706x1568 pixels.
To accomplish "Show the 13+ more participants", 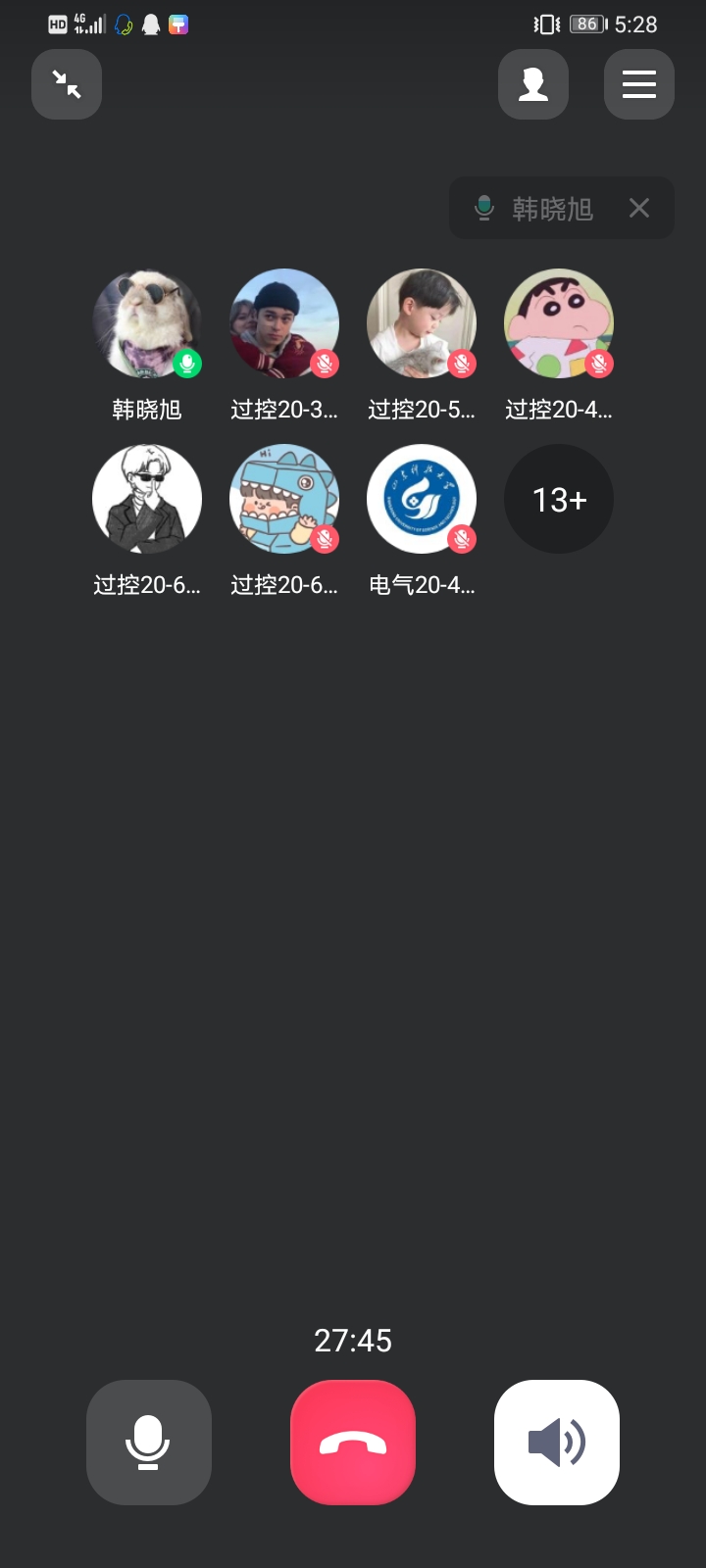I will point(559,499).
